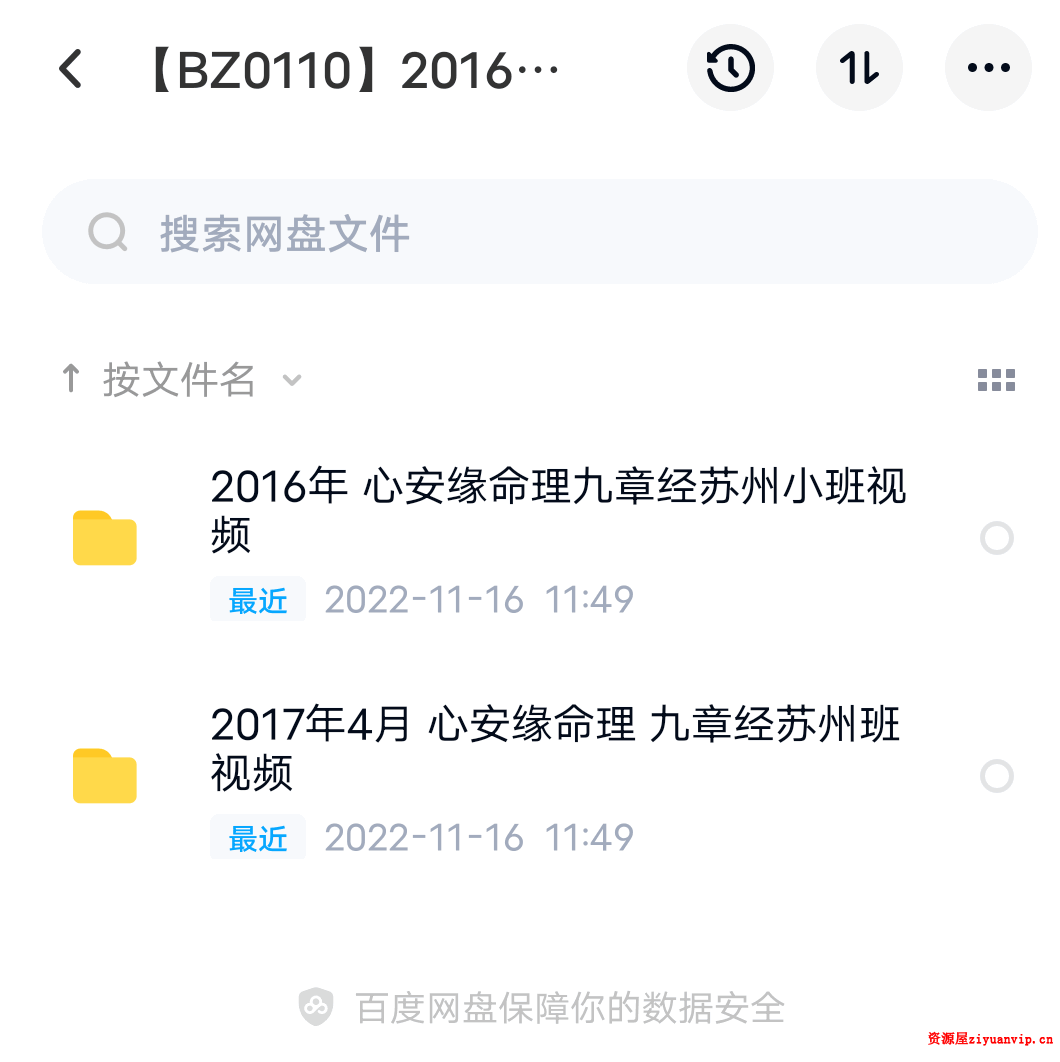
Task: Open the more options ellipsis menu
Action: click(988, 68)
